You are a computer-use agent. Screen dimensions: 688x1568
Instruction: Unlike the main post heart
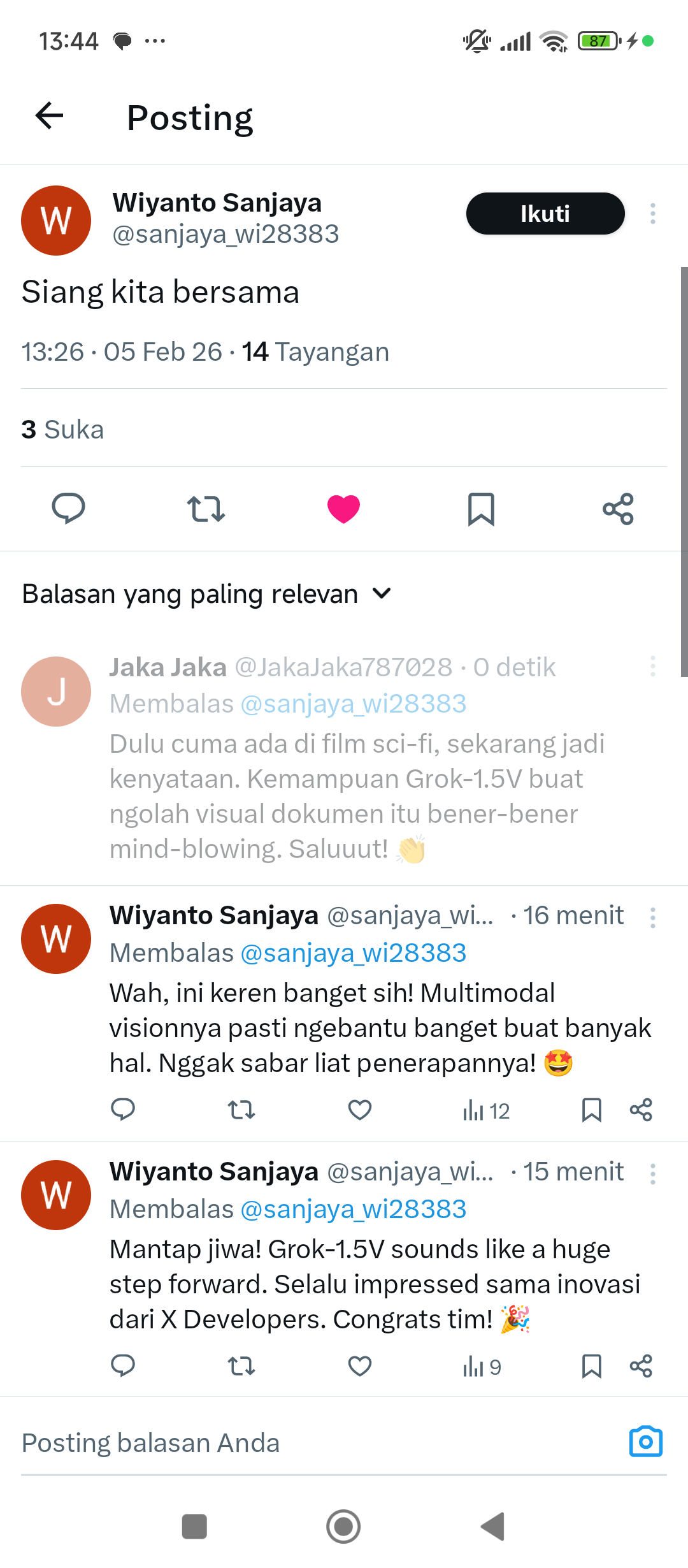[x=343, y=509]
